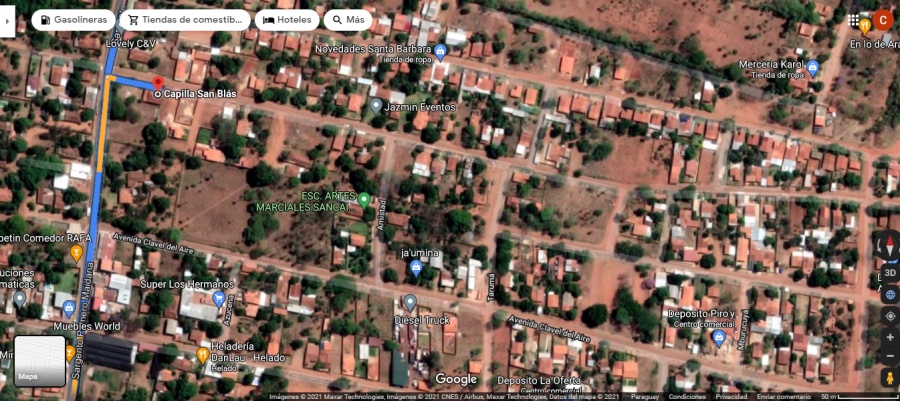Show my current location
The height and width of the screenshot is (401, 900).
(889, 316)
